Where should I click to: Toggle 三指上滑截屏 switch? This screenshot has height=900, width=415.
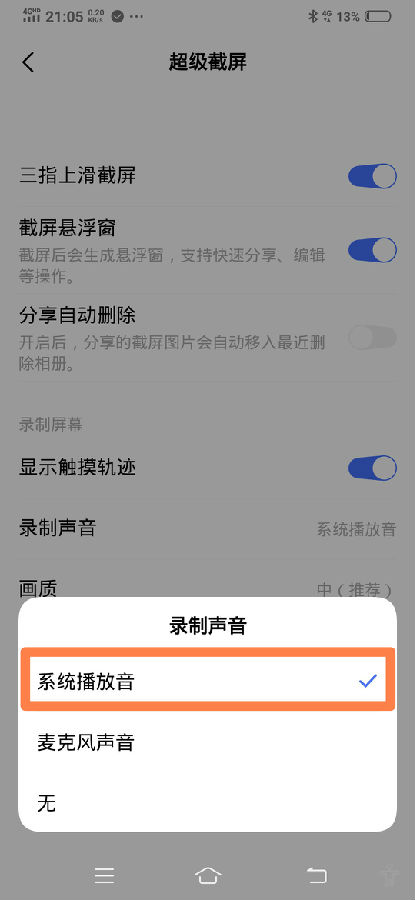coord(372,176)
